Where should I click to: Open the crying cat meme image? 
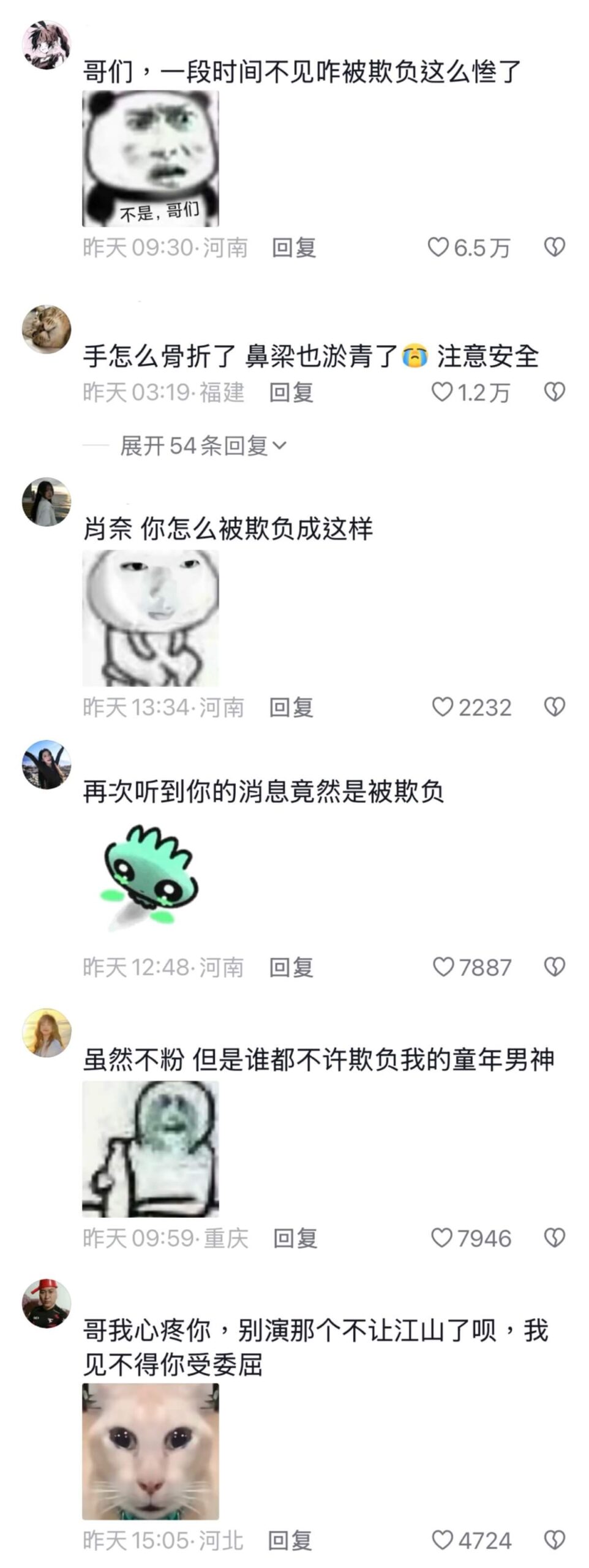(151, 1451)
